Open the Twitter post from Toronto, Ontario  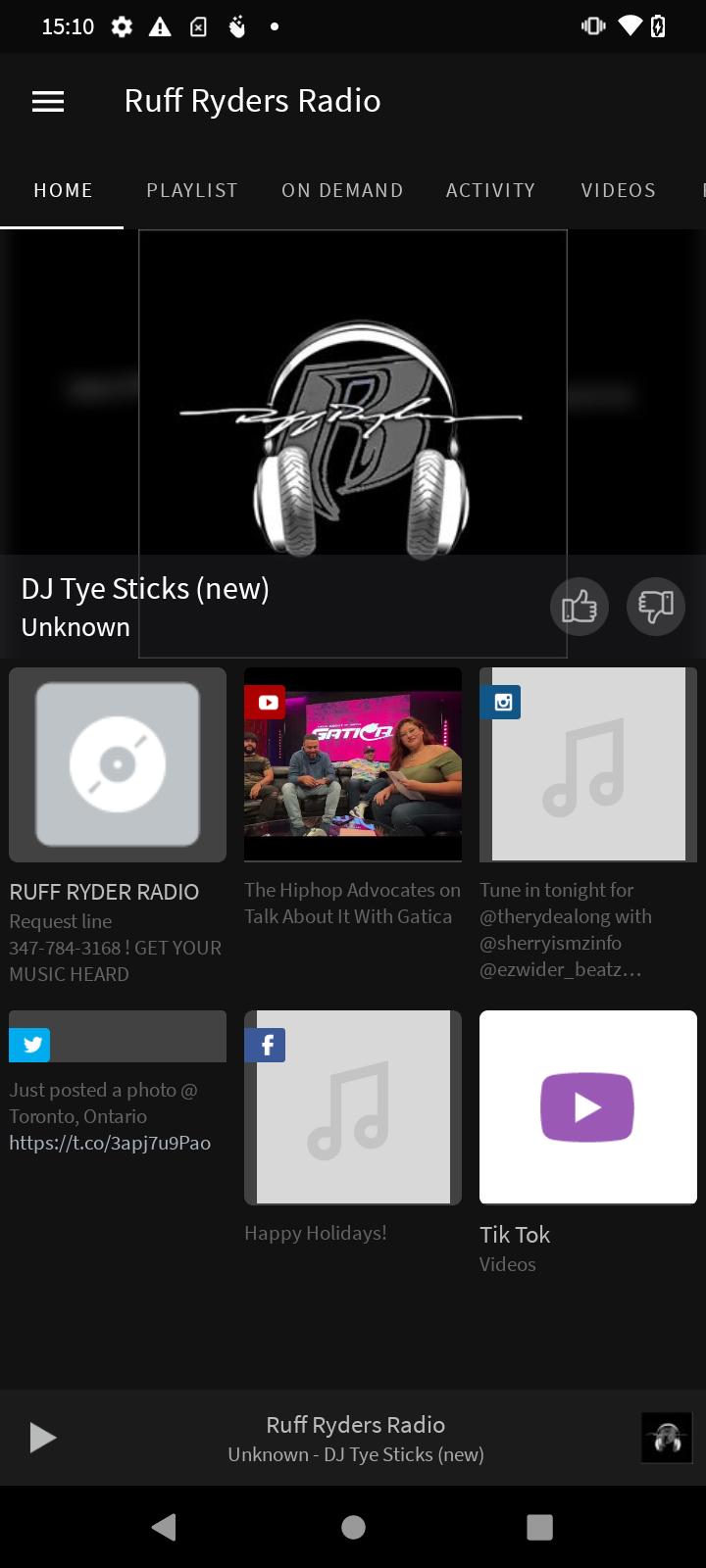118,1083
